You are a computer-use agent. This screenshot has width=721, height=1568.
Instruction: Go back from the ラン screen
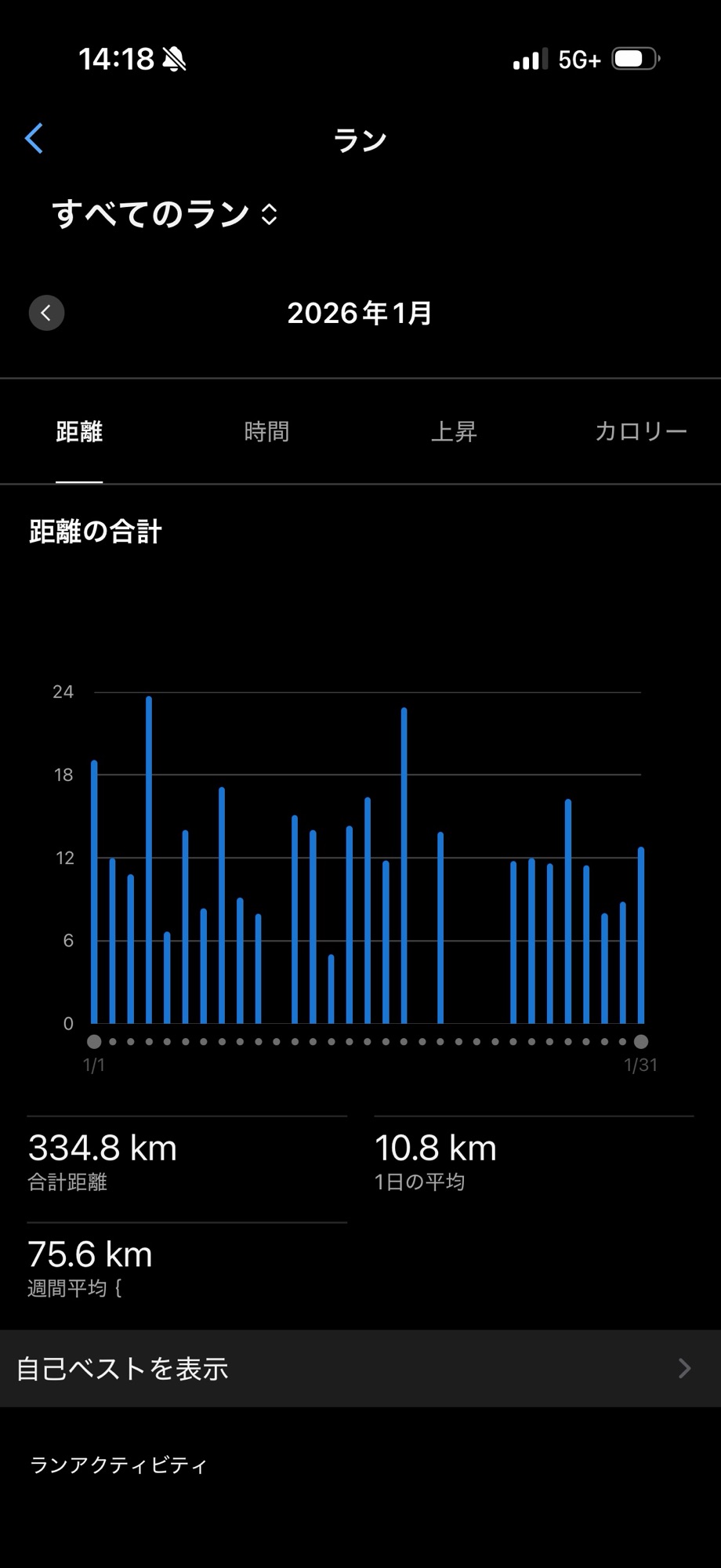34,139
